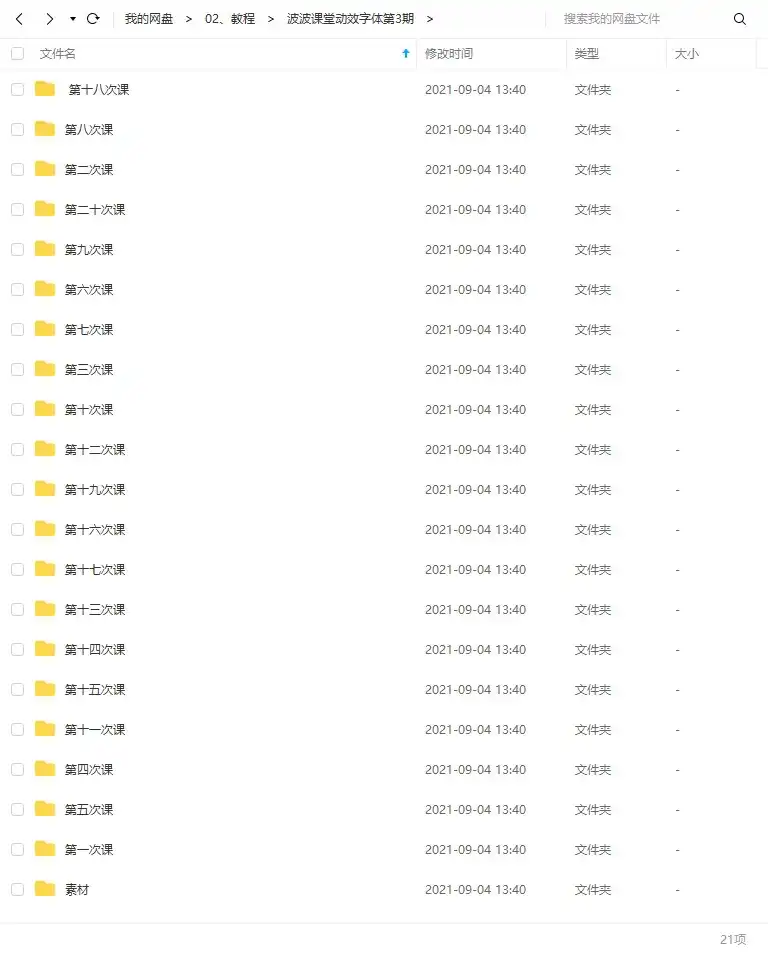Select the checkbox beside 第十五次课

point(17,689)
